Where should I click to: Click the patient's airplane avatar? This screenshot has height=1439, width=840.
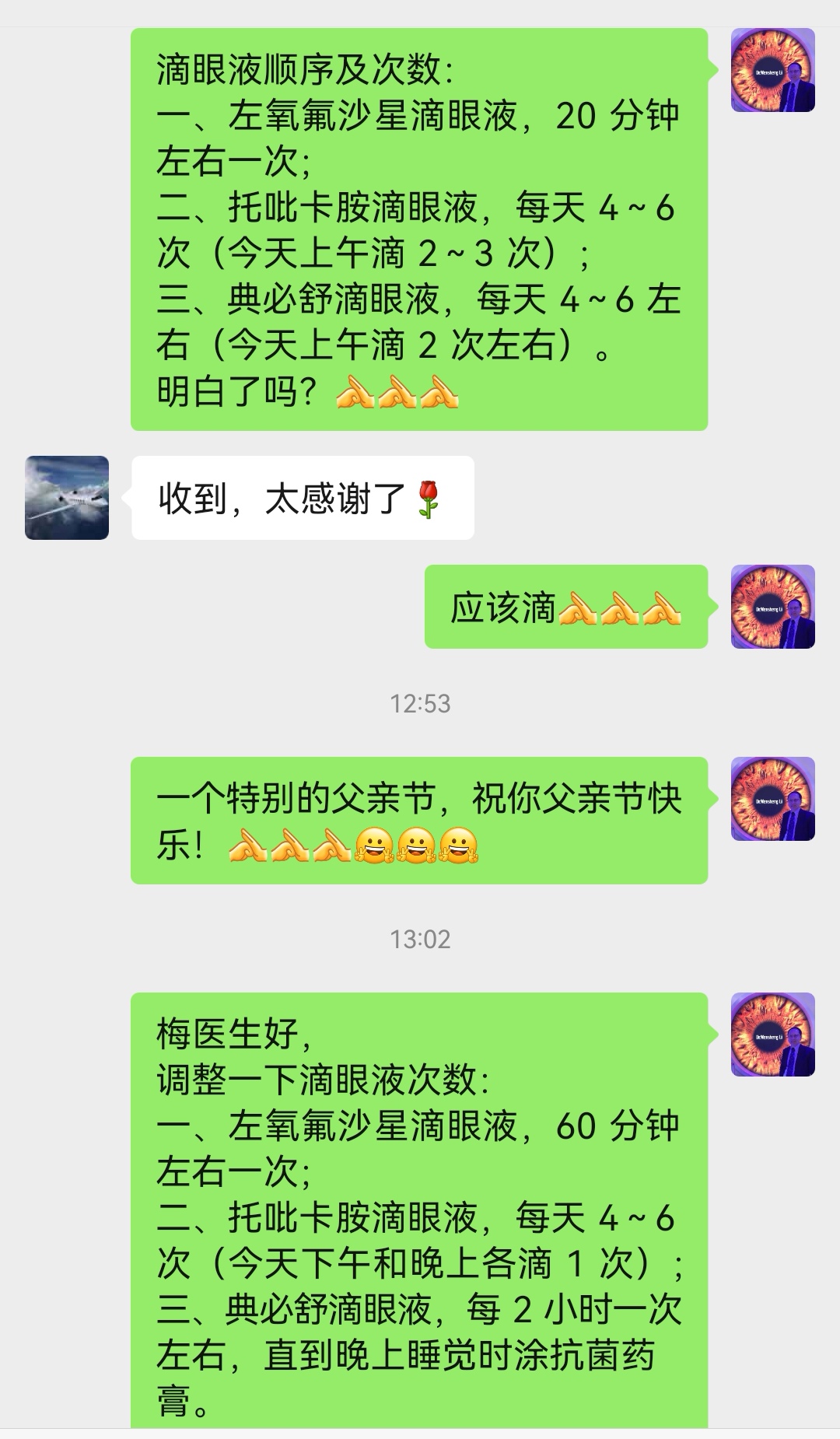coord(66,498)
